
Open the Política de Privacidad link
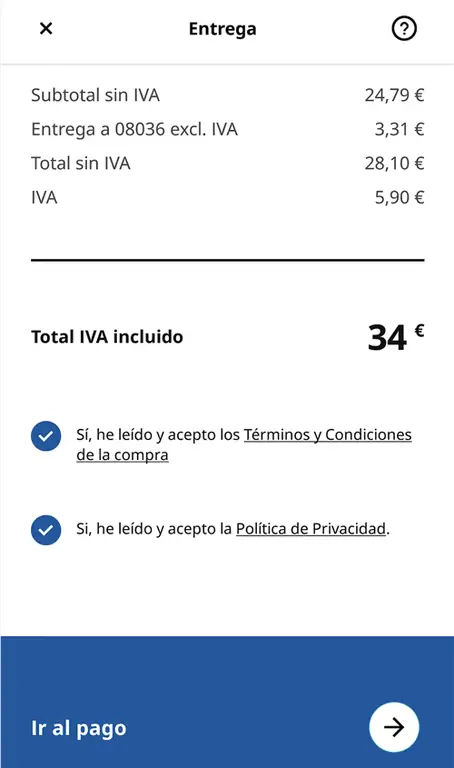(x=311, y=529)
